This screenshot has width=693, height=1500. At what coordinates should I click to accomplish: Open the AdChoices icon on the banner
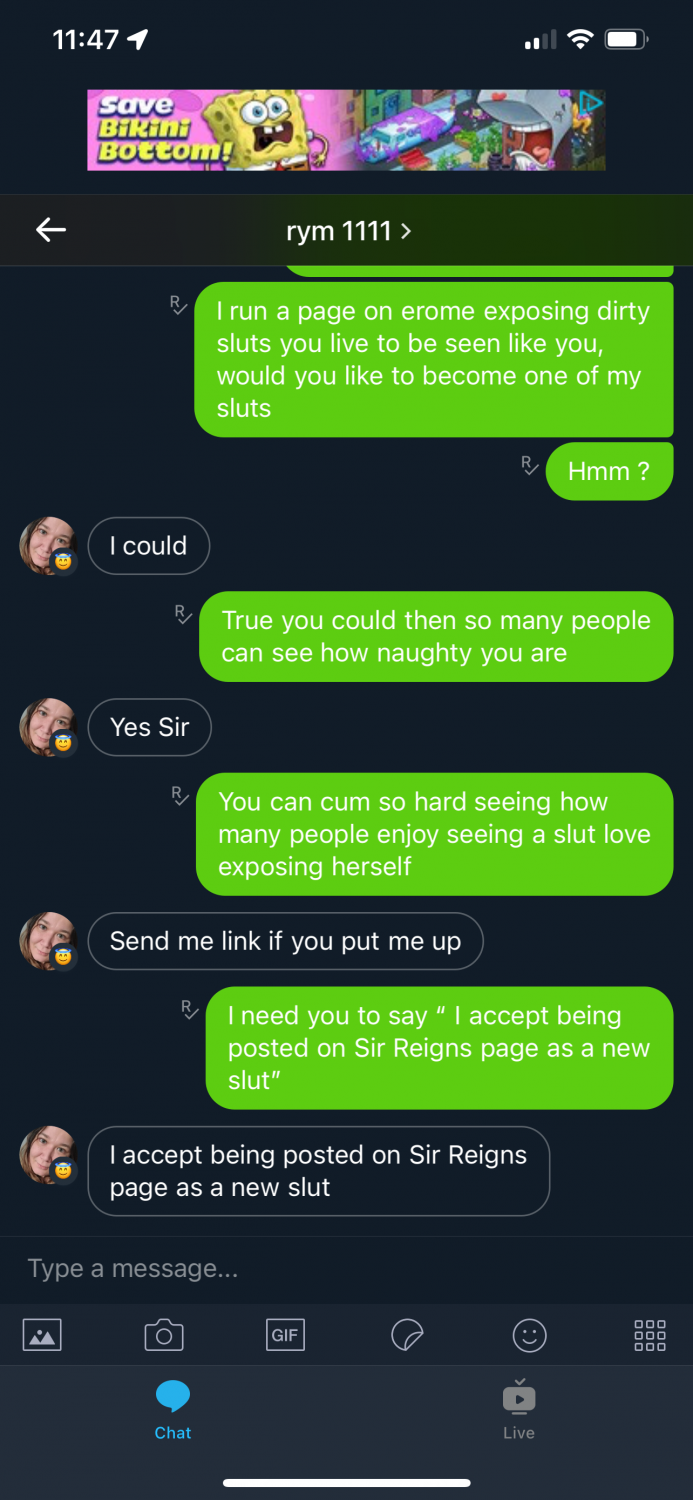click(593, 101)
